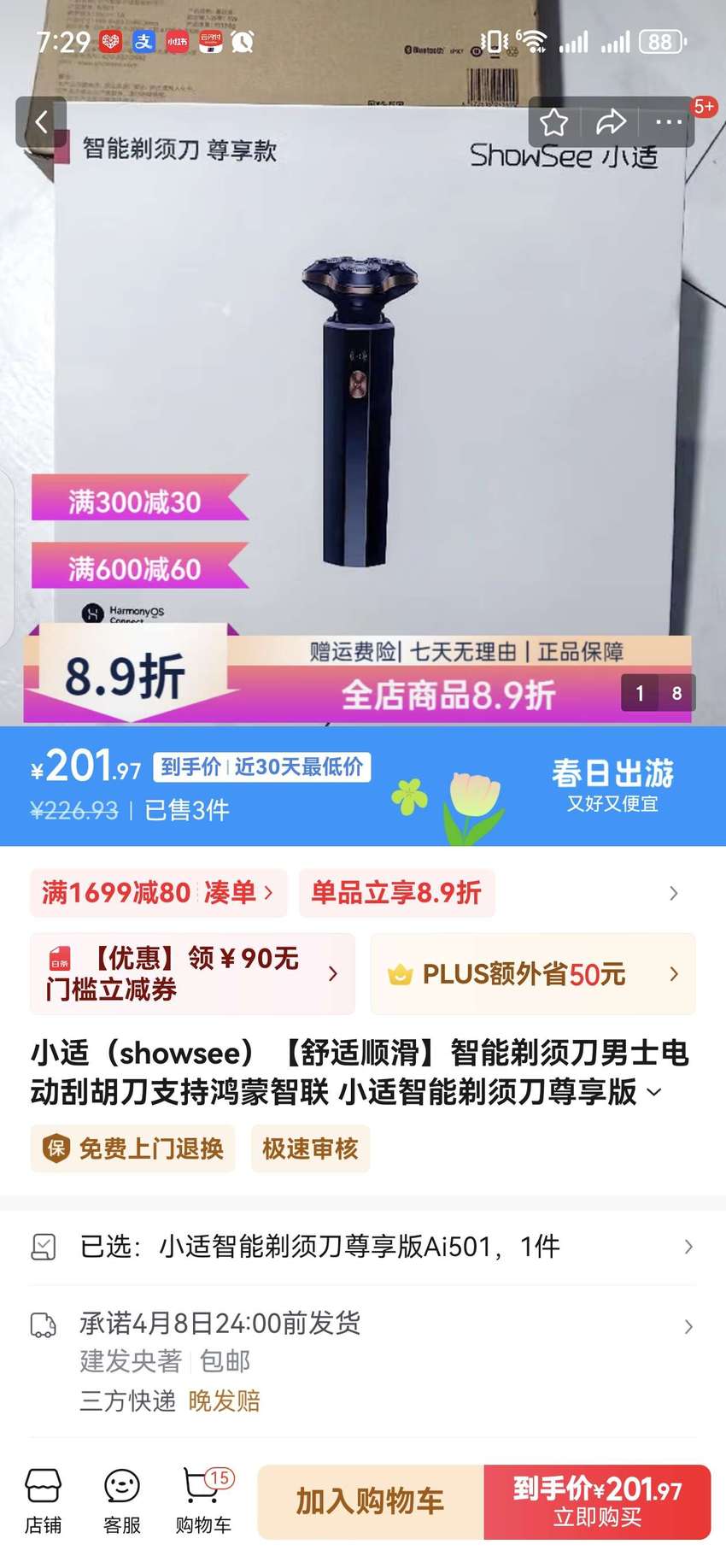This screenshot has width=726, height=1568.
Task: Tap the 免费上门退换 service tag
Action: 132,1148
